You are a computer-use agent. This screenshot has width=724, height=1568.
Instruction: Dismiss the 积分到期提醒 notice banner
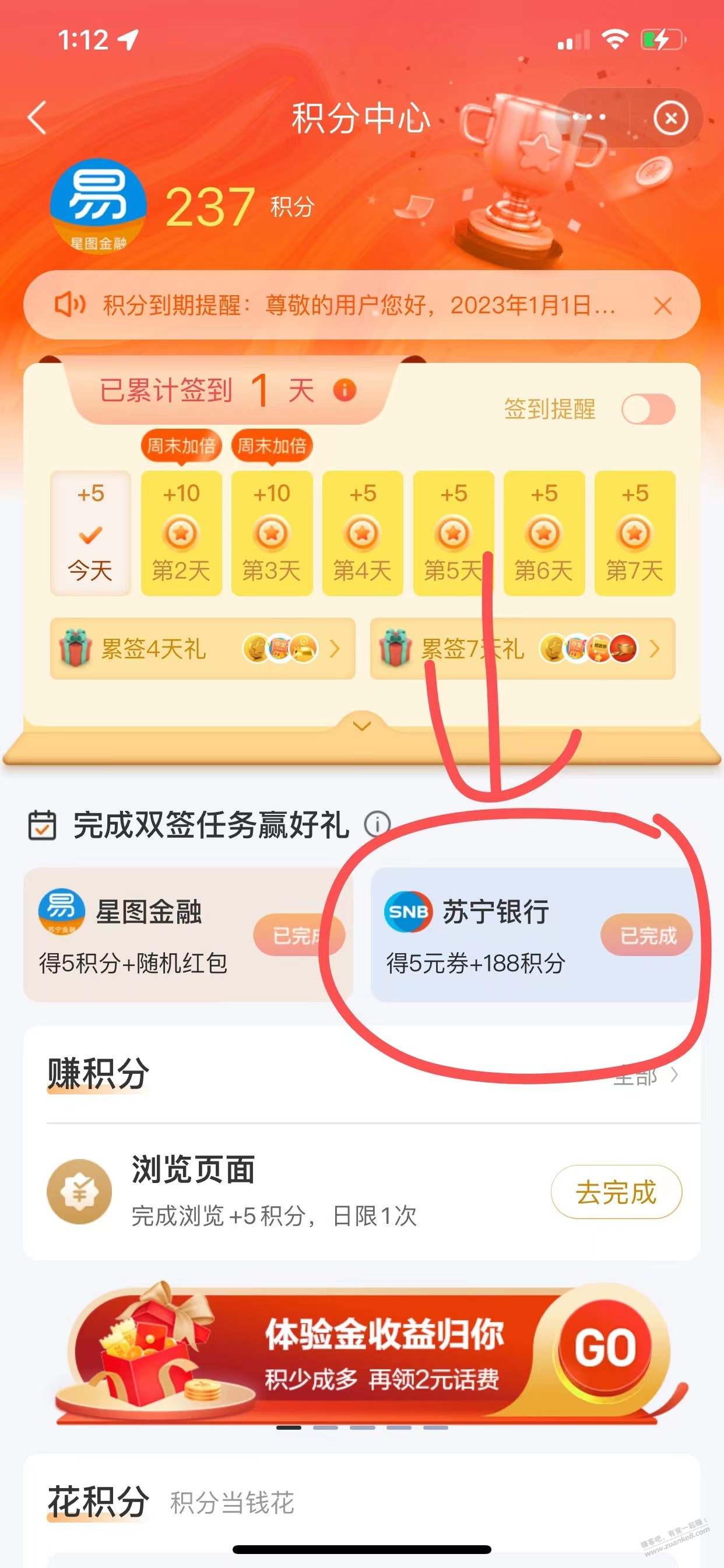click(663, 305)
